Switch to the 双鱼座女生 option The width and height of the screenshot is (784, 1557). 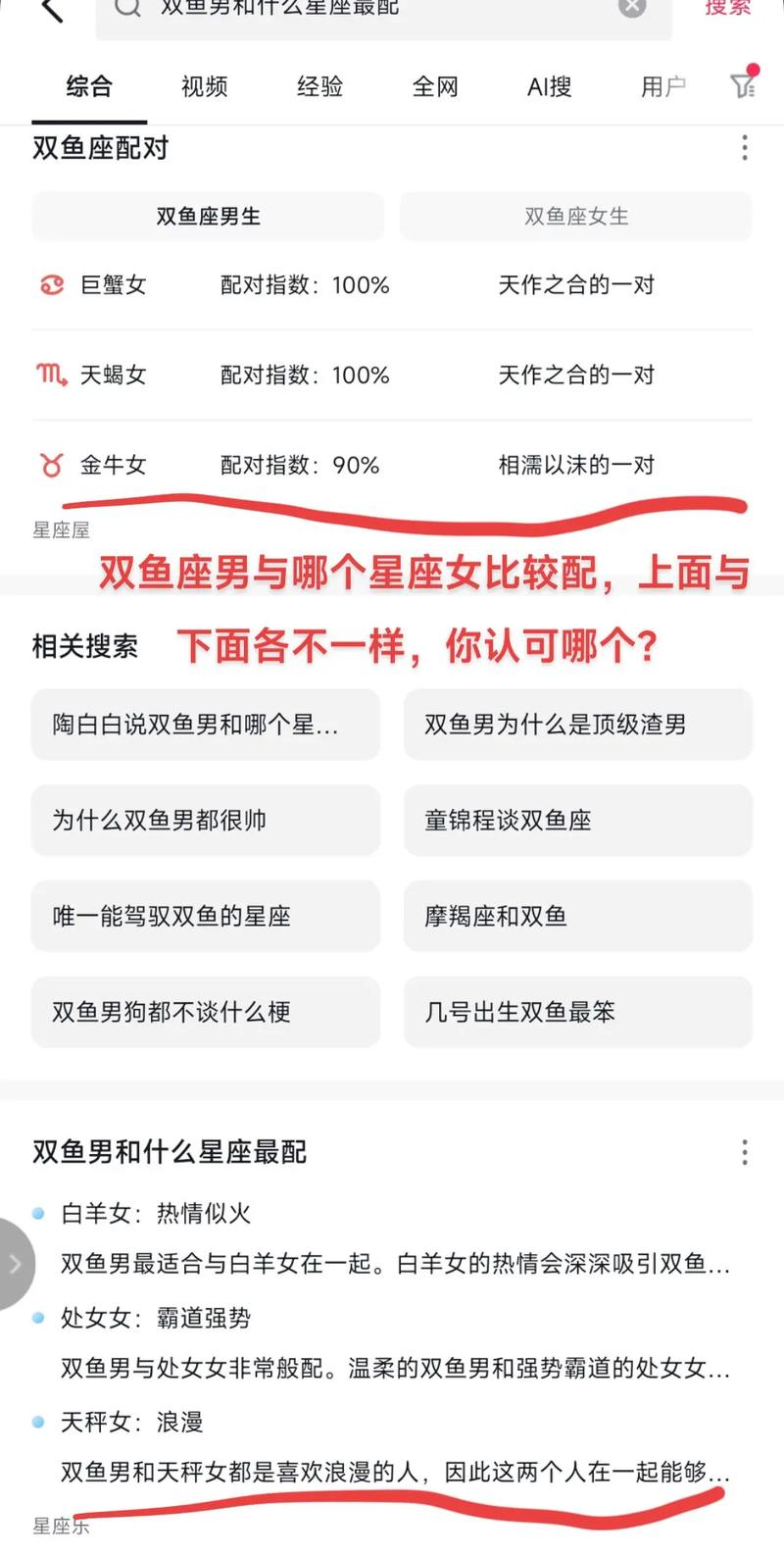point(574,217)
